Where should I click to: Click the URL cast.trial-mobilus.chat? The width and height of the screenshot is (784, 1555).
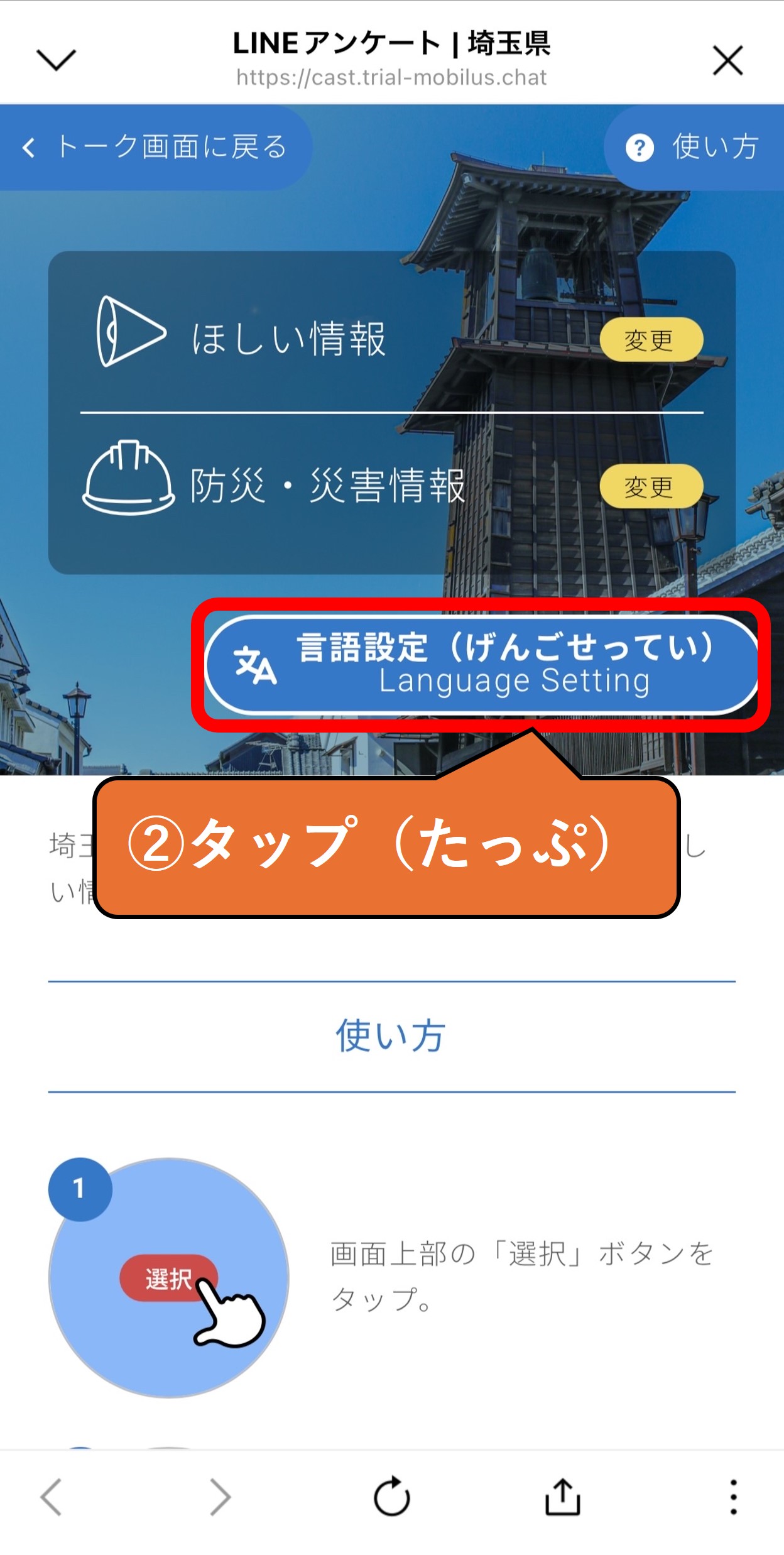click(391, 77)
